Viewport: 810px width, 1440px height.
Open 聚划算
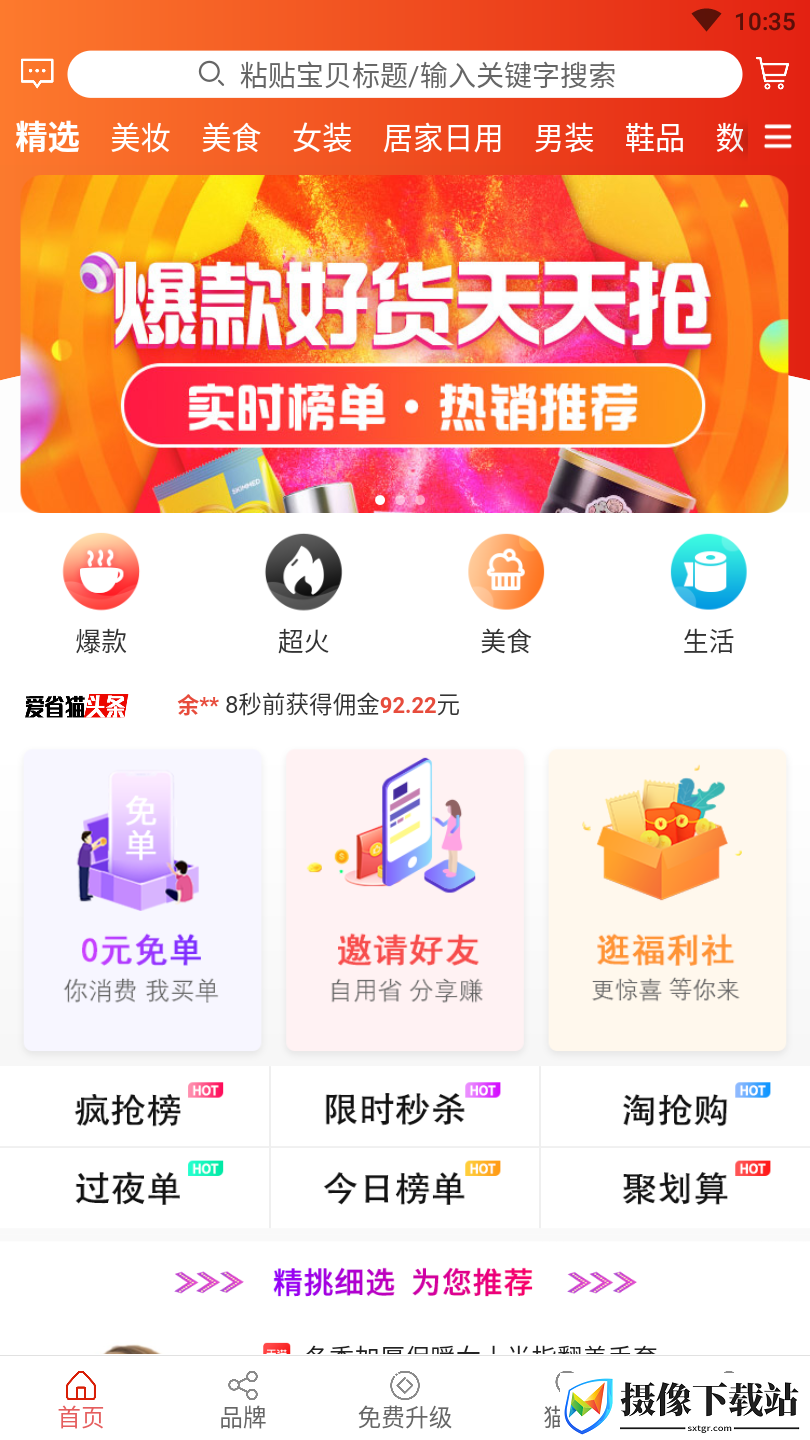(x=676, y=1188)
